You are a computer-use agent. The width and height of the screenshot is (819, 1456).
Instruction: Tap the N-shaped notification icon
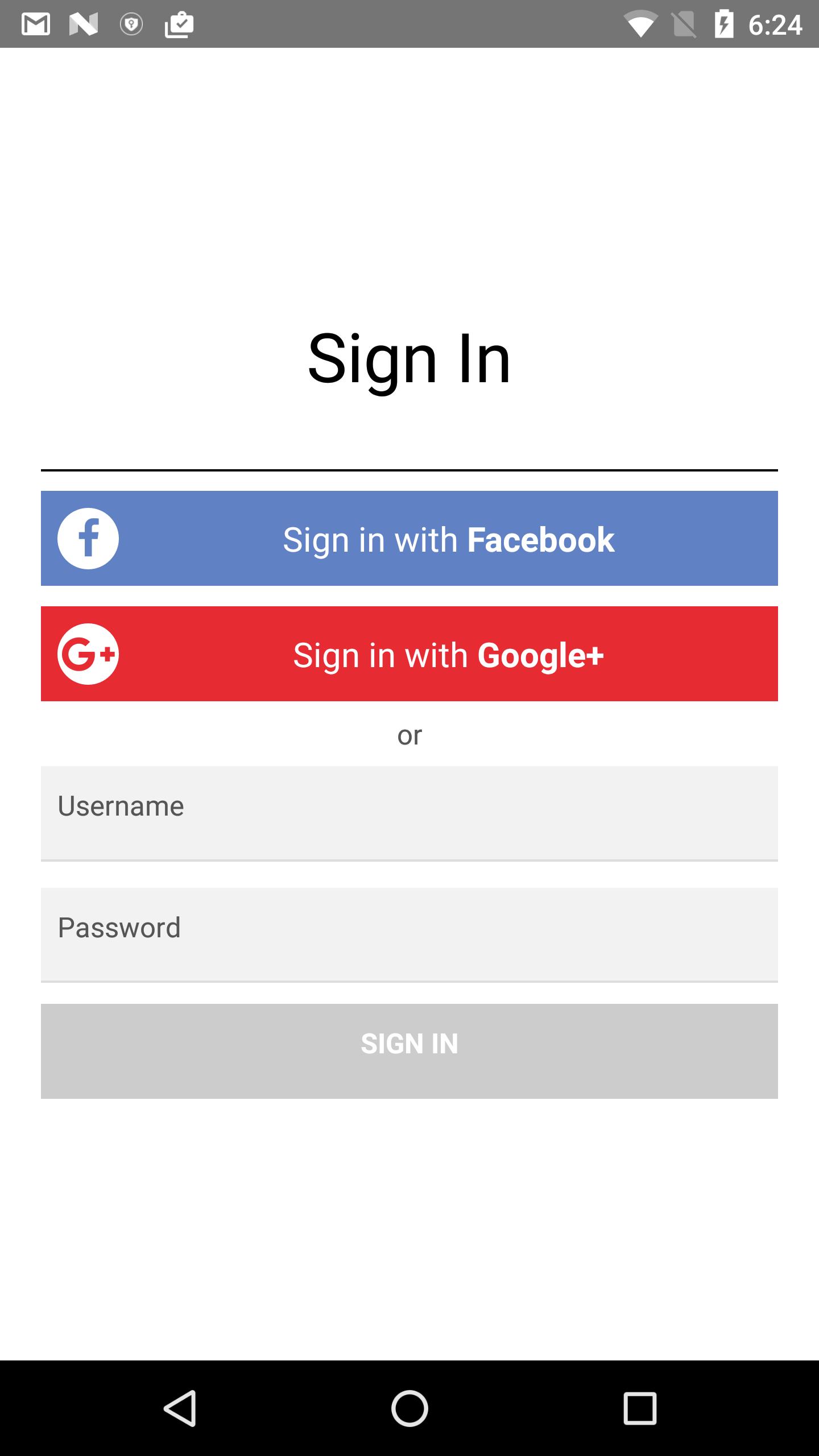(x=85, y=24)
